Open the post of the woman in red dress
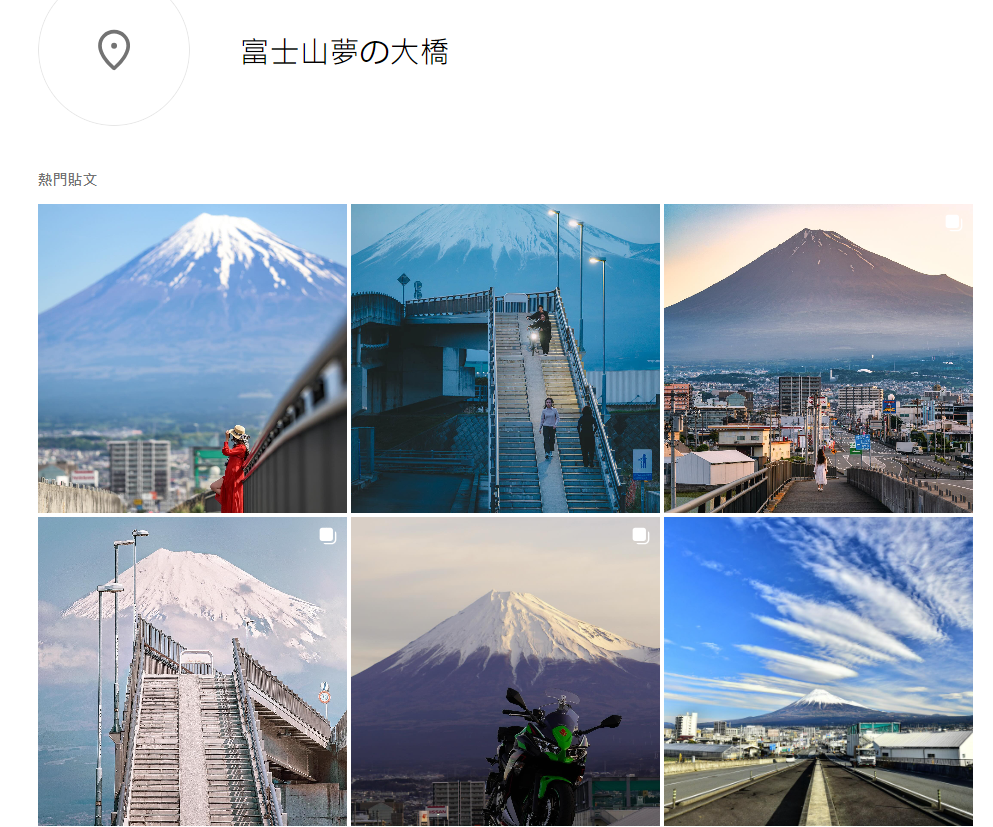This screenshot has height=827, width=993. (192, 358)
